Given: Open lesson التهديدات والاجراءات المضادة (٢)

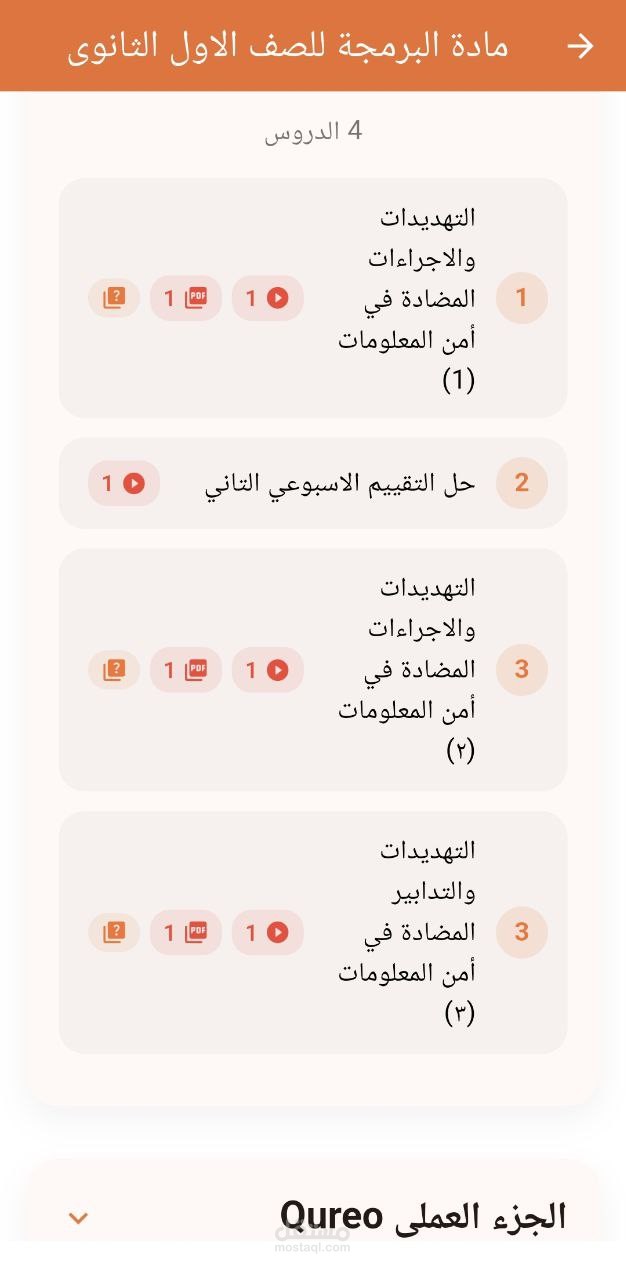Looking at the screenshot, I should pos(313,669).
